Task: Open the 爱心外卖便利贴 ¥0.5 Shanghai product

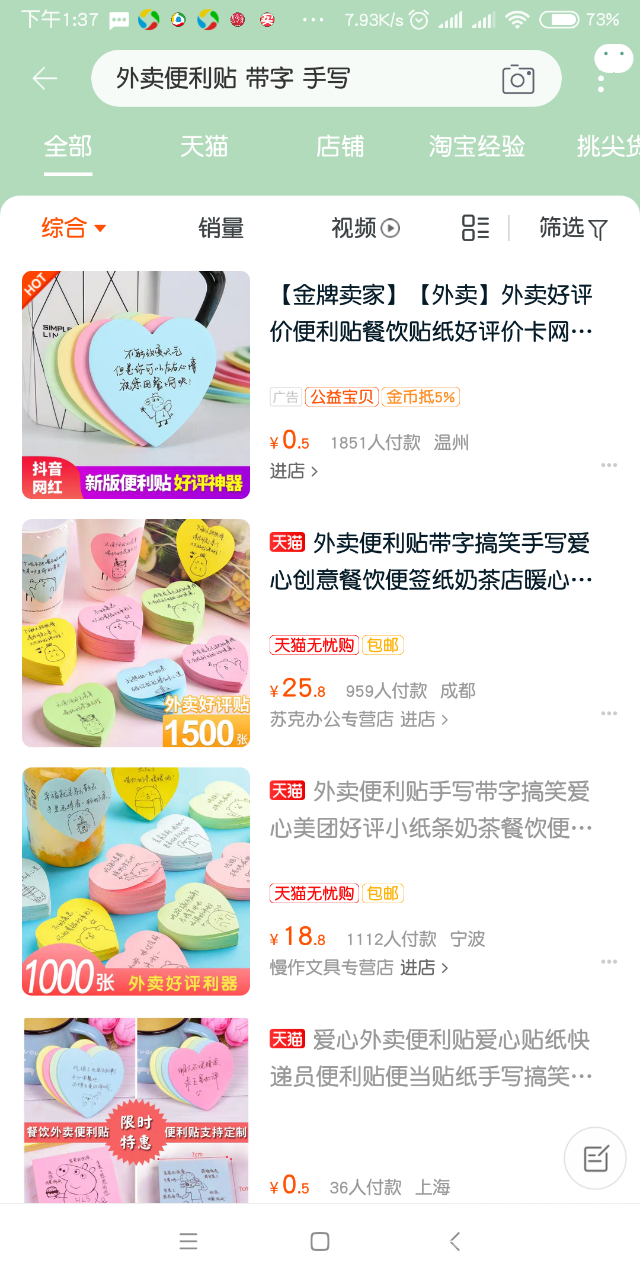Action: [432, 1058]
